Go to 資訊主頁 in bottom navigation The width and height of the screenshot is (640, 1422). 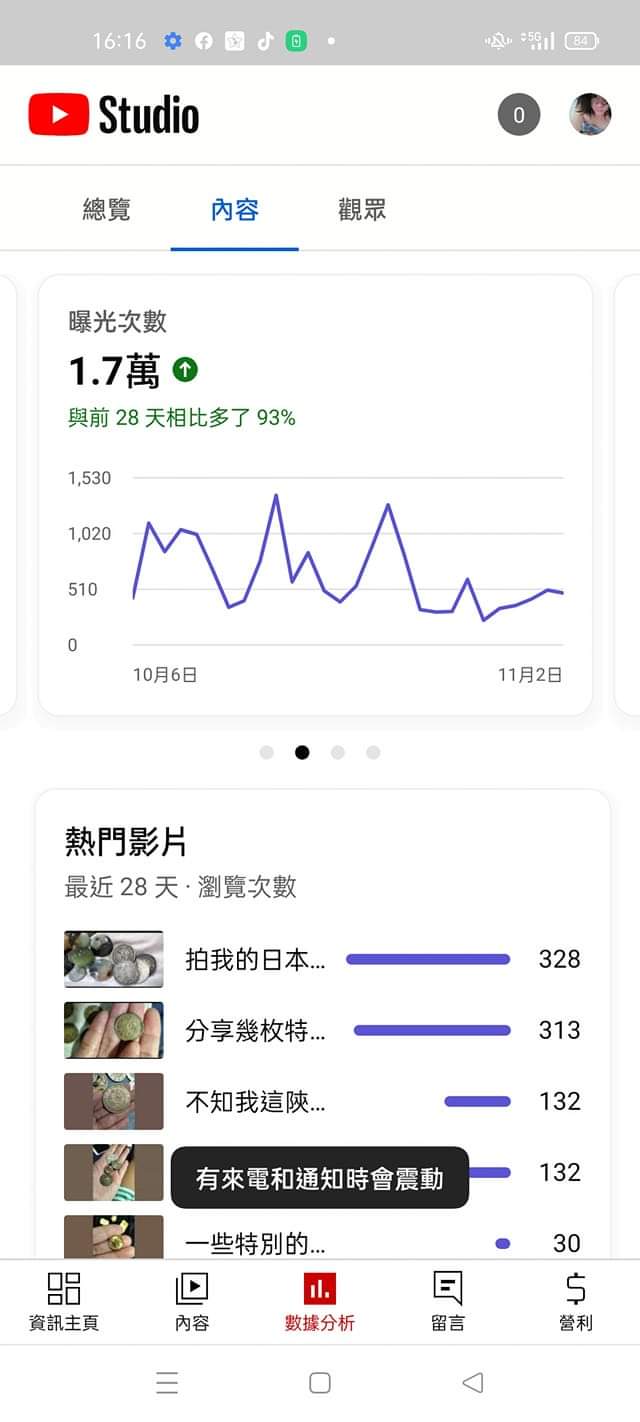point(64,1301)
